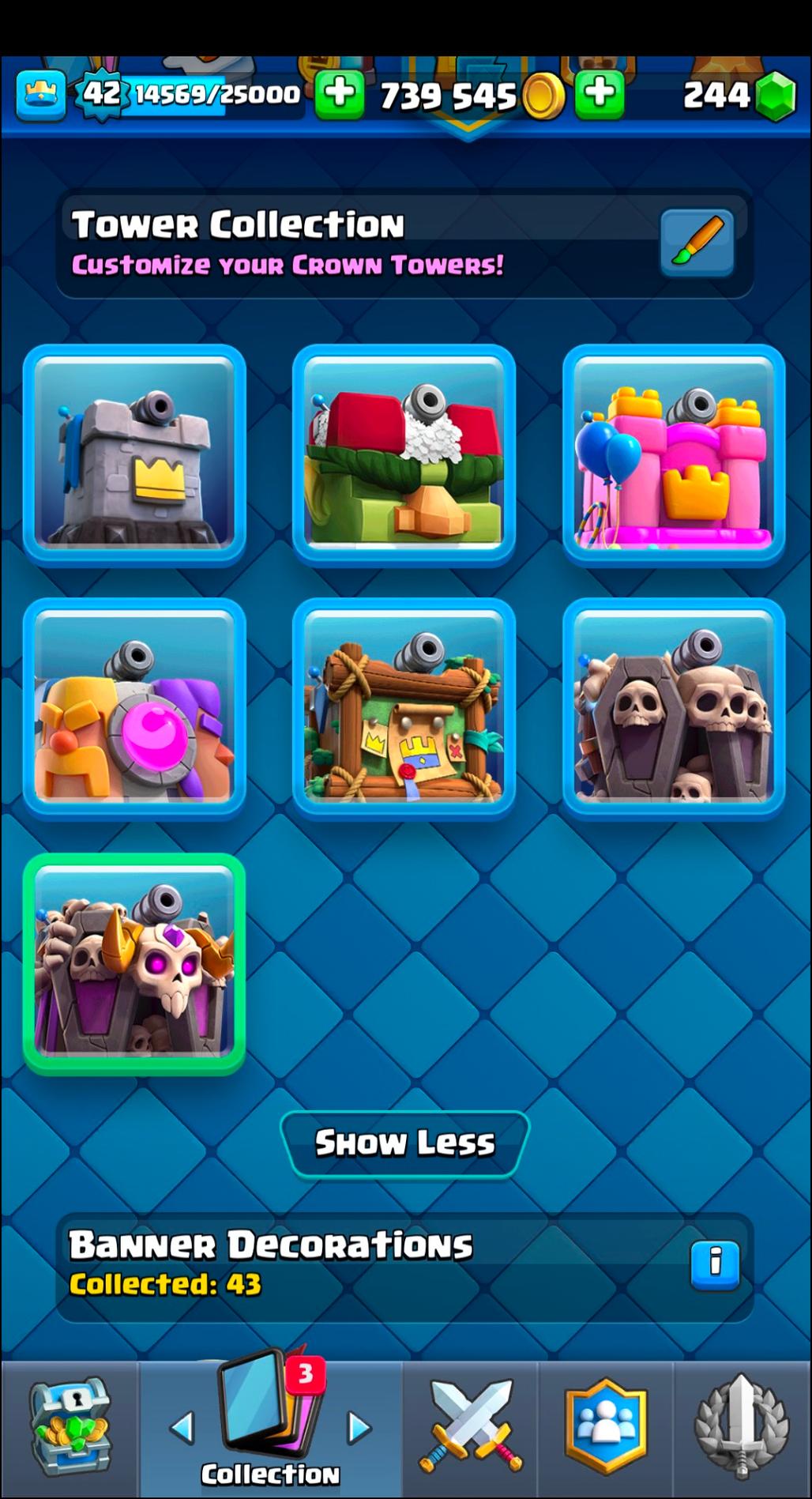Screen dimensions: 812x1499
Task: Select the wooden treasure map tower skin
Action: click(404, 707)
